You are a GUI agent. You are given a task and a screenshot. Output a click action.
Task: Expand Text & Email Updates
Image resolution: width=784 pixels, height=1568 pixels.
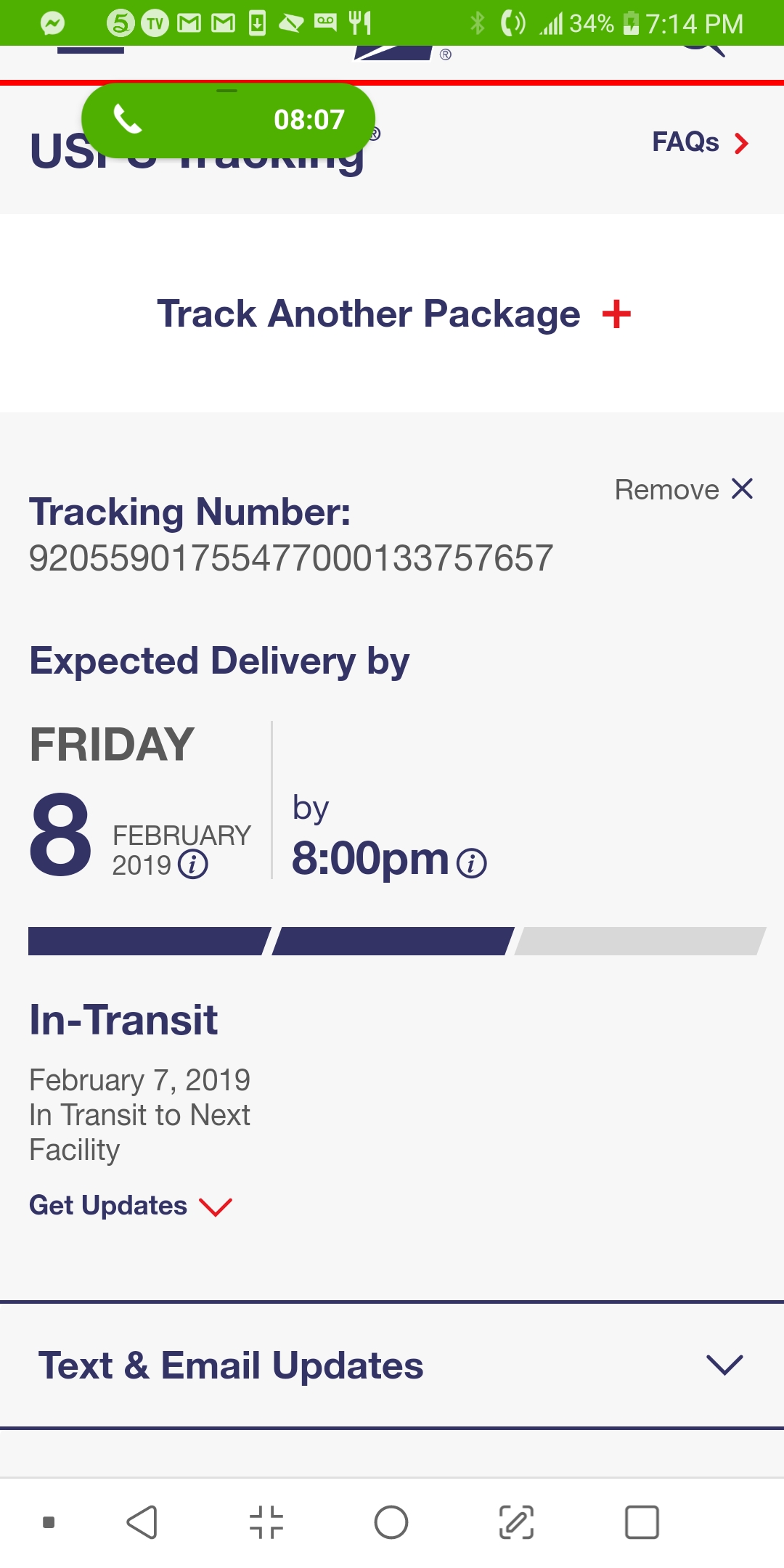[x=392, y=1365]
